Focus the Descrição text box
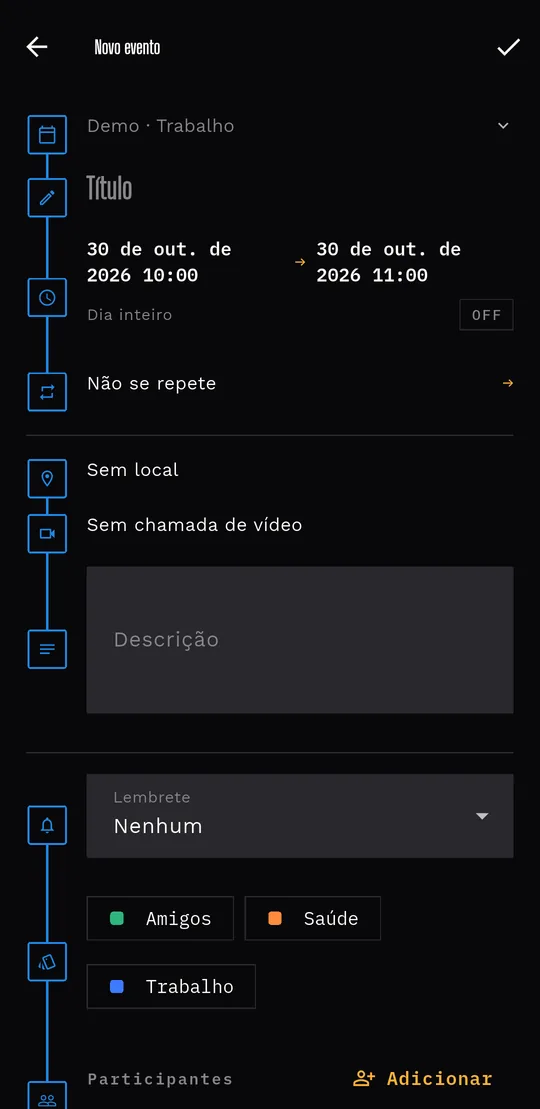Viewport: 540px width, 1109px height. [x=300, y=639]
